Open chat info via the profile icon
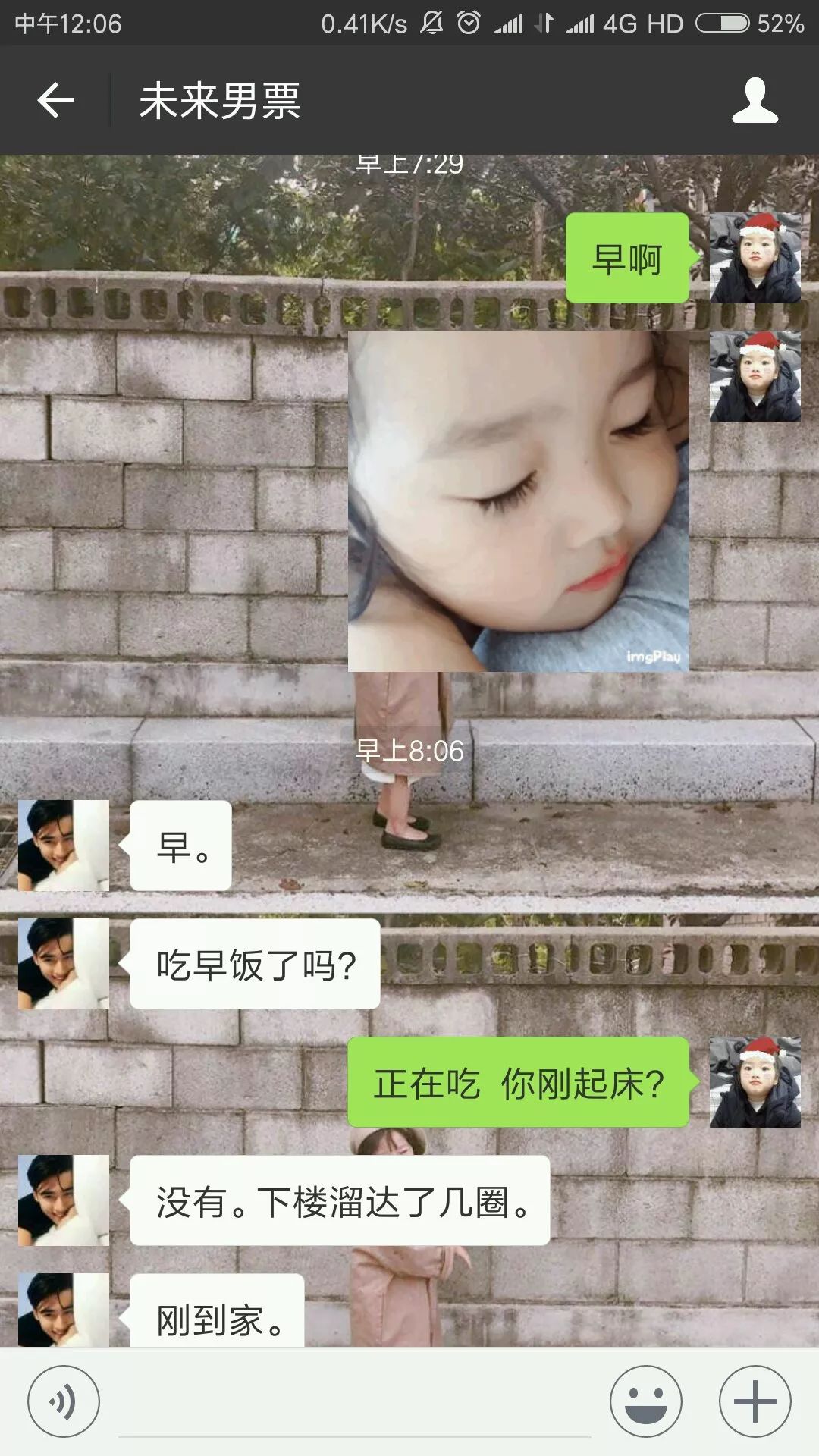 point(755,100)
